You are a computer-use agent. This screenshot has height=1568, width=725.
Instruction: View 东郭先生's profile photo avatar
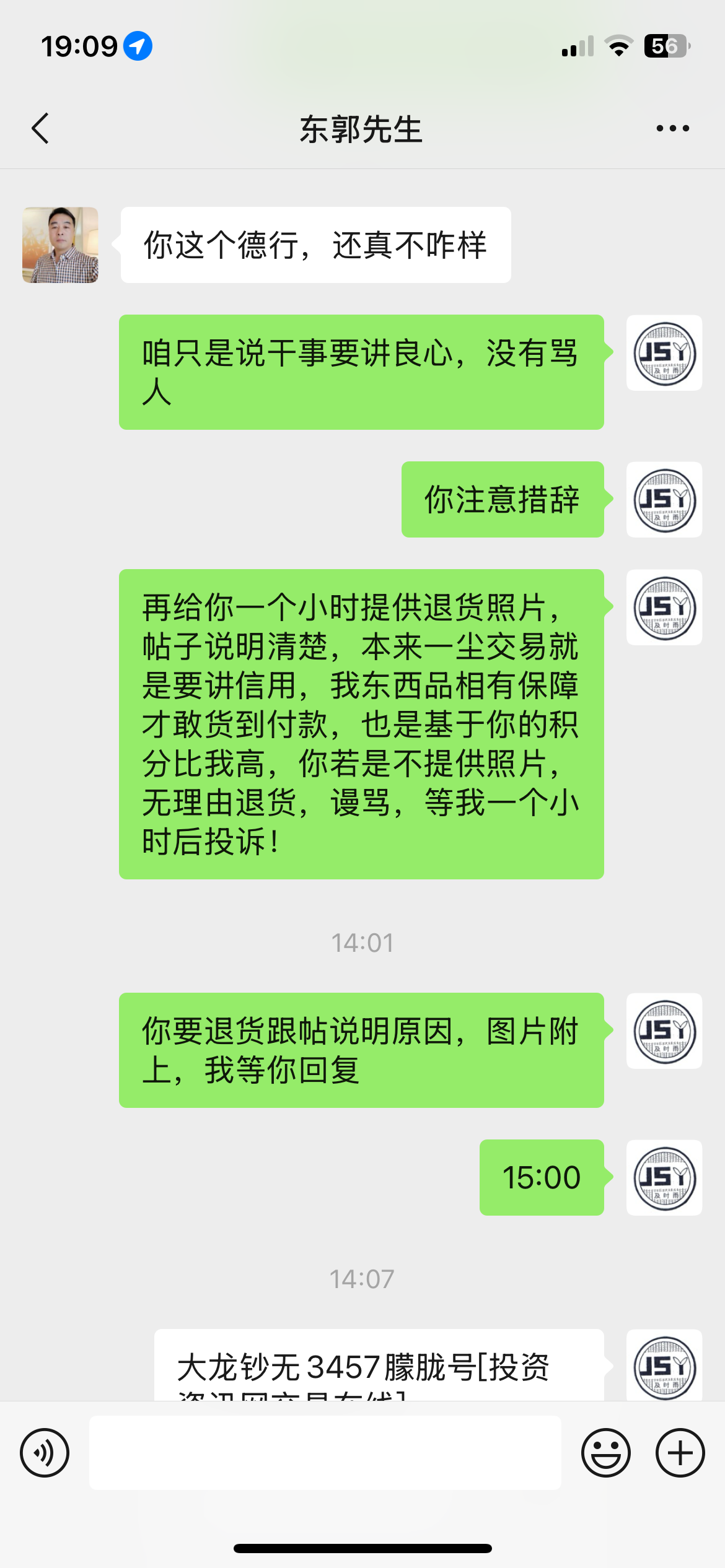tap(60, 245)
